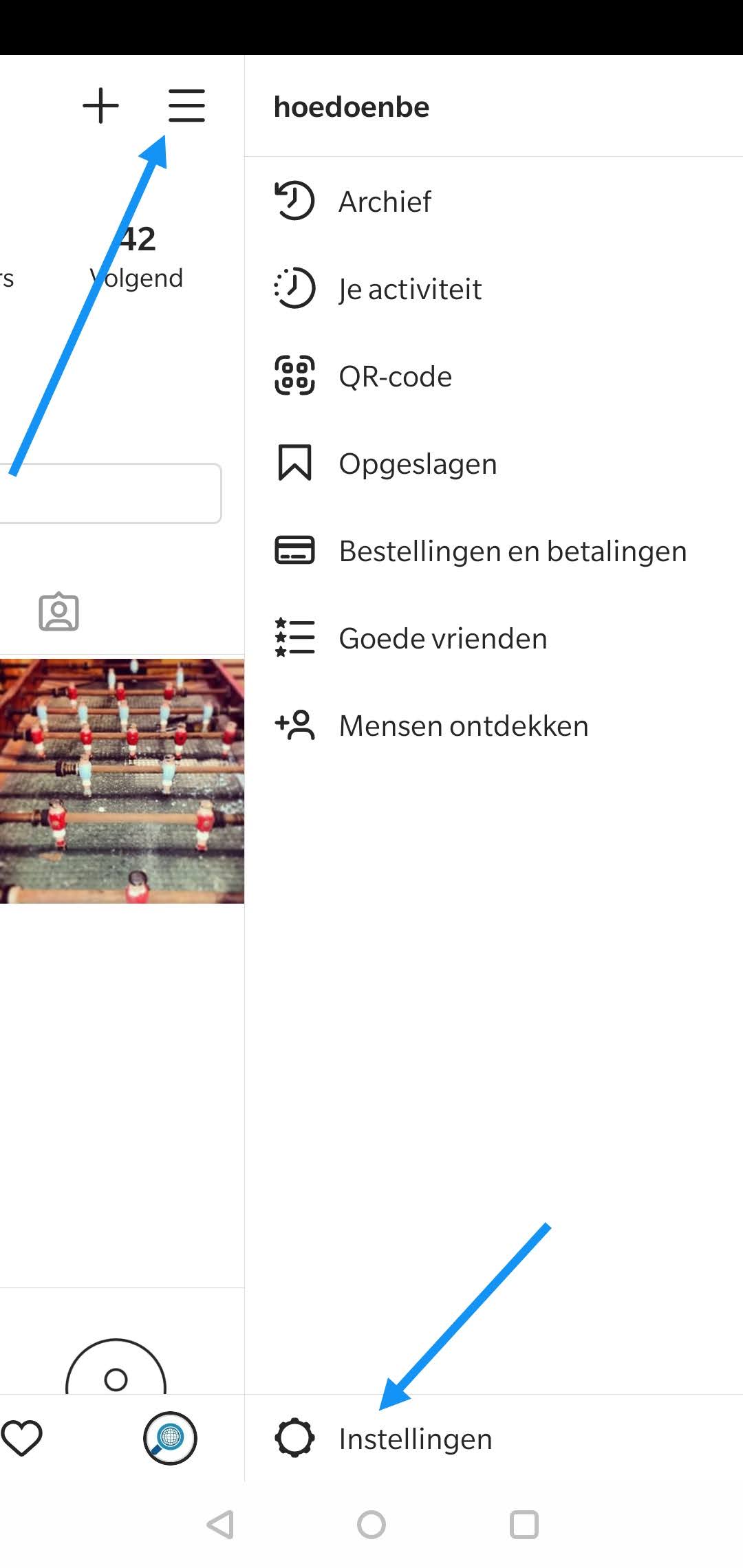
Task: Select Mensen ontdekken
Action: [x=463, y=726]
